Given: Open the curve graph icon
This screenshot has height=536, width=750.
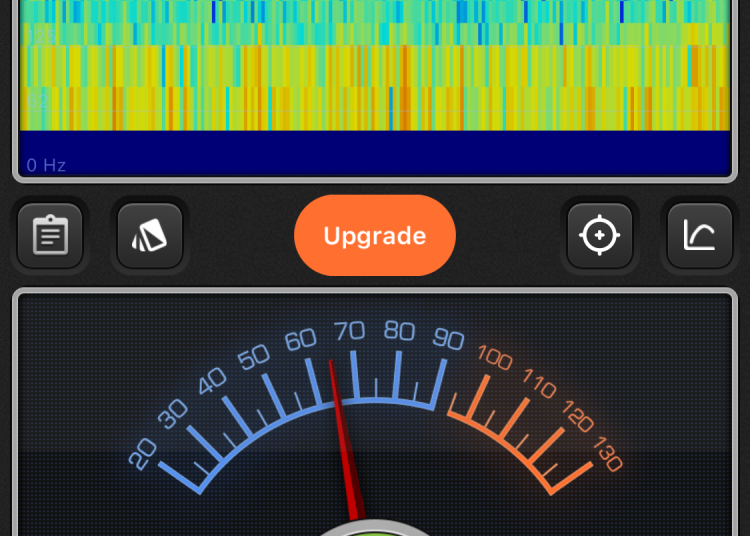Looking at the screenshot, I should click(x=700, y=236).
